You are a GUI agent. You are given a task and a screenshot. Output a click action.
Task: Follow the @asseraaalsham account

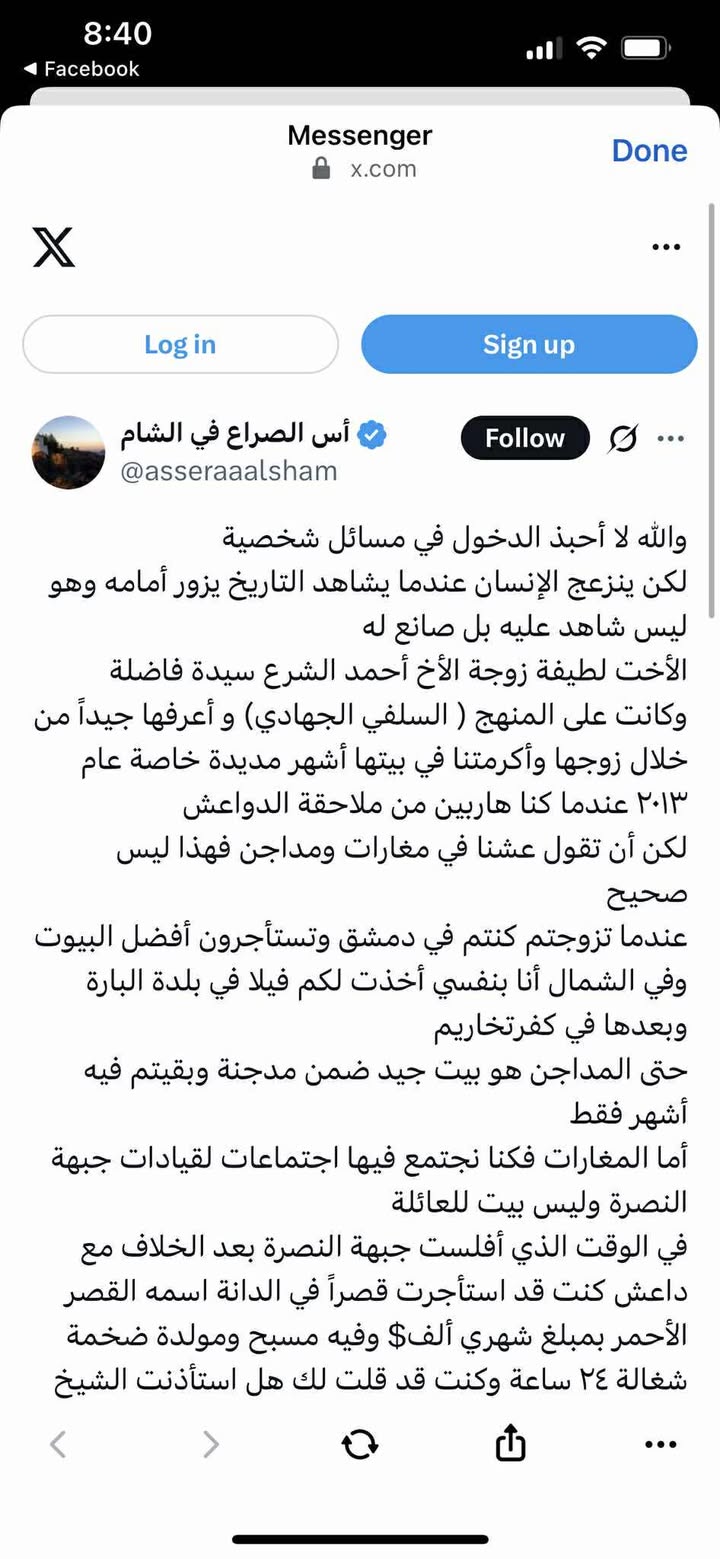coord(525,438)
